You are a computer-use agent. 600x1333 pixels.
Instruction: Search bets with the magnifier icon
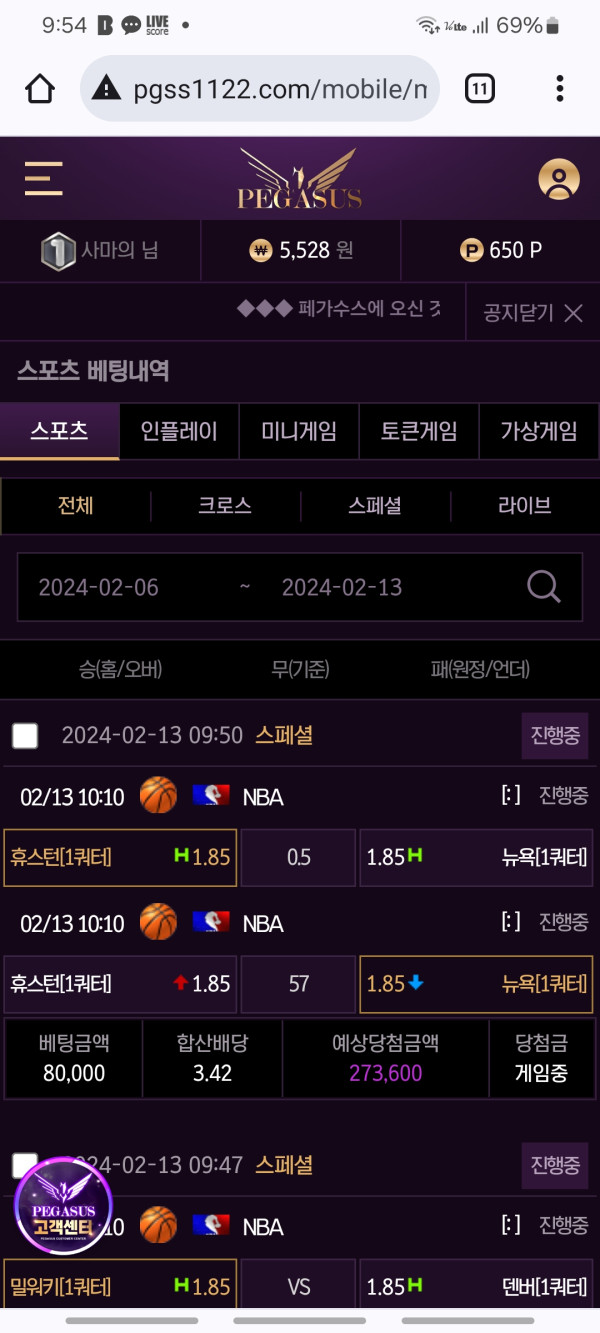pyautogui.click(x=543, y=587)
